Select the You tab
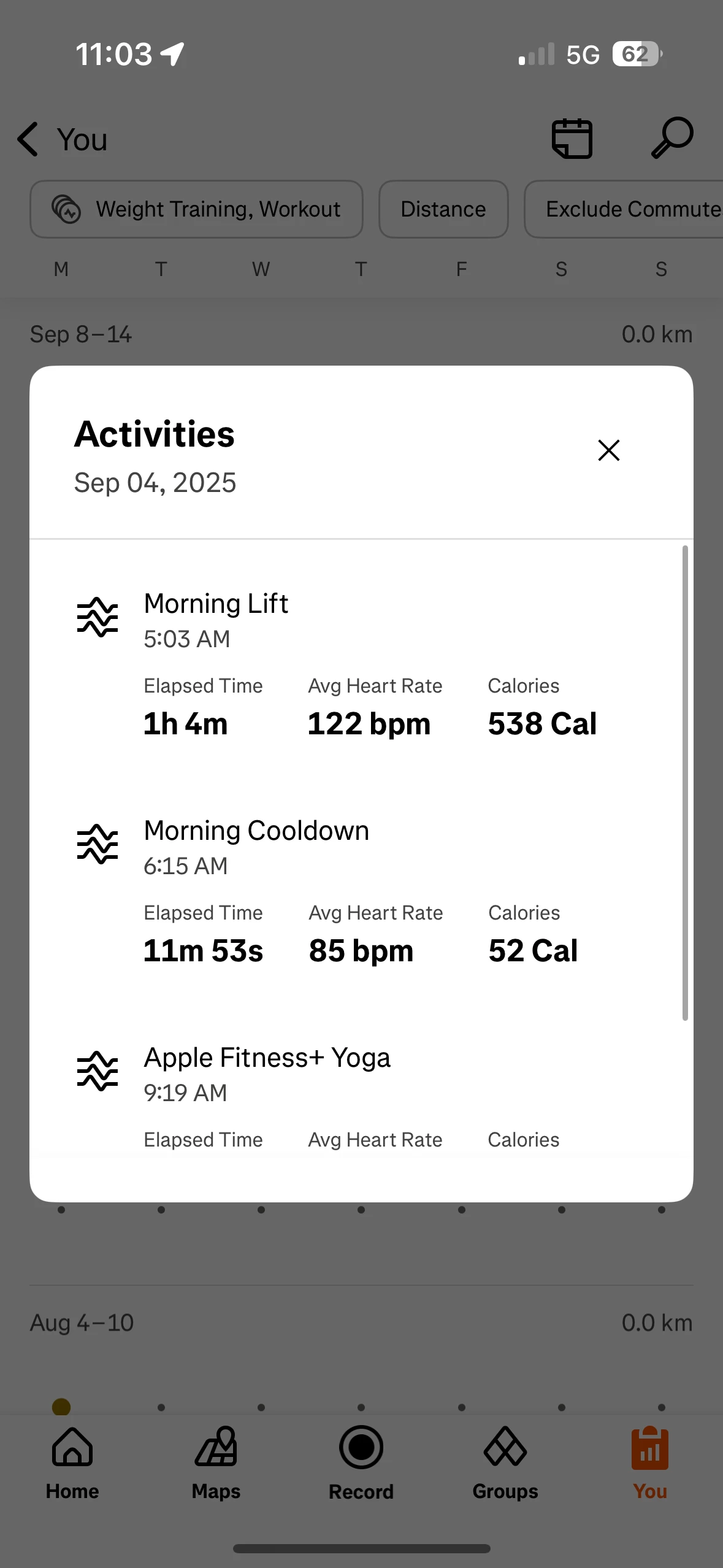The height and width of the screenshot is (1568, 723). 650,1463
